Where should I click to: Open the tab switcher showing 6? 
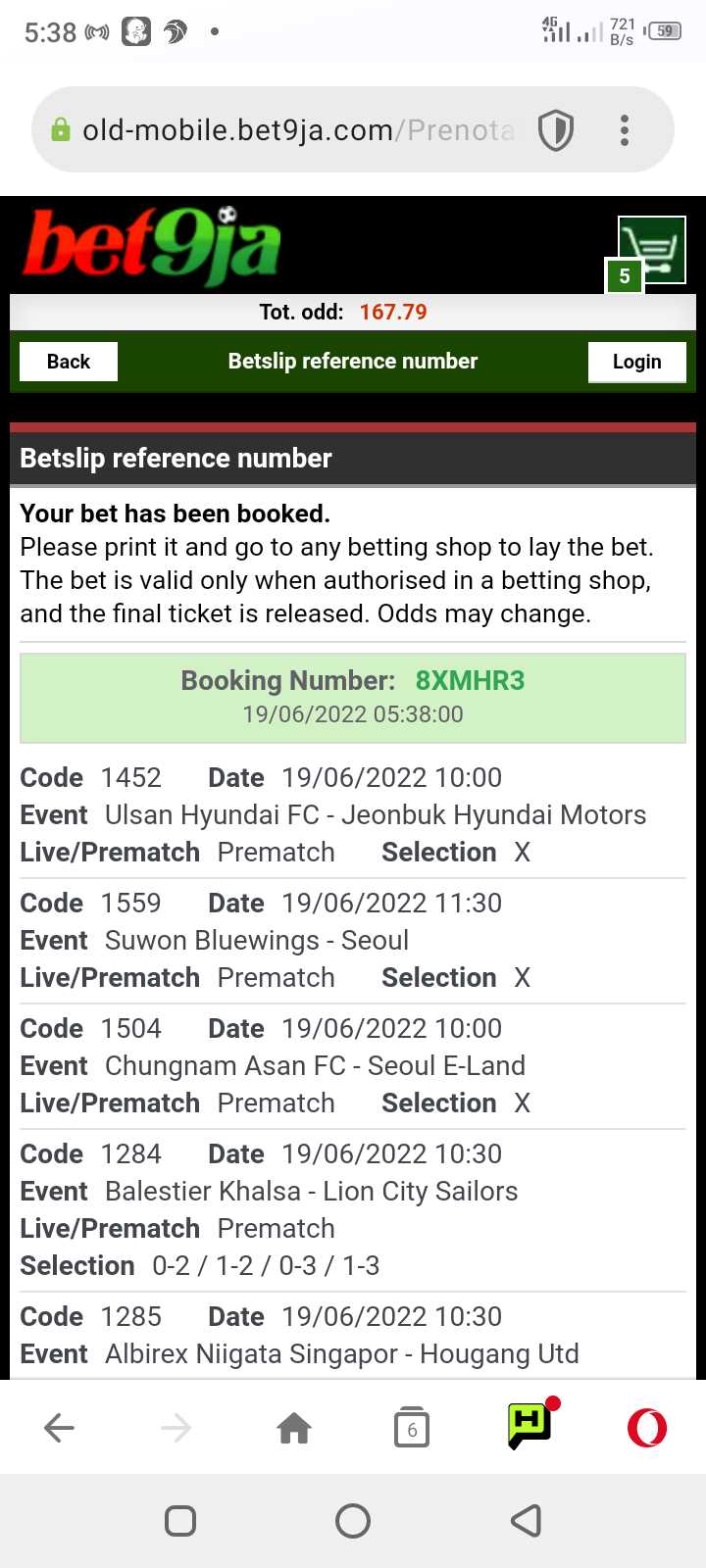click(x=412, y=1428)
